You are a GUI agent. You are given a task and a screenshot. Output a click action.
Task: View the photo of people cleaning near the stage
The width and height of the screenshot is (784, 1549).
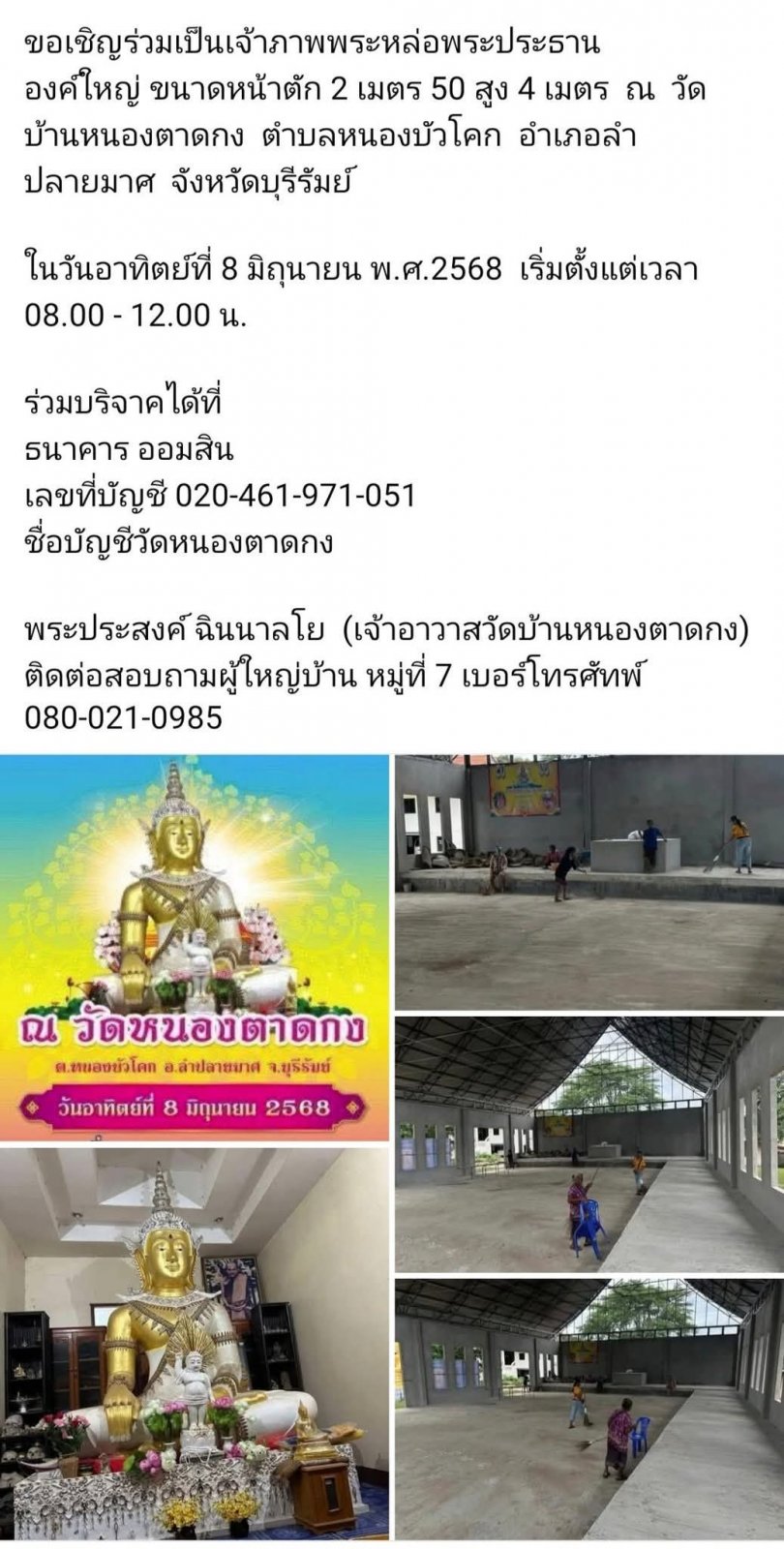click(589, 883)
